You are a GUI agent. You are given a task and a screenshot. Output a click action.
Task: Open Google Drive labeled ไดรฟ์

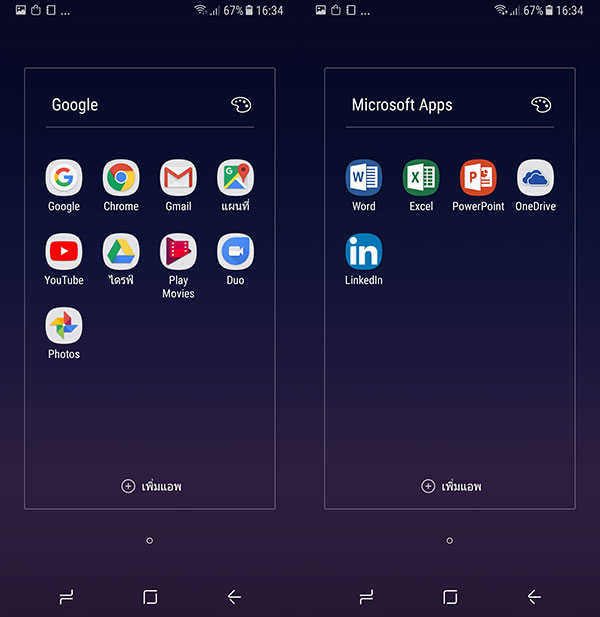click(121, 252)
